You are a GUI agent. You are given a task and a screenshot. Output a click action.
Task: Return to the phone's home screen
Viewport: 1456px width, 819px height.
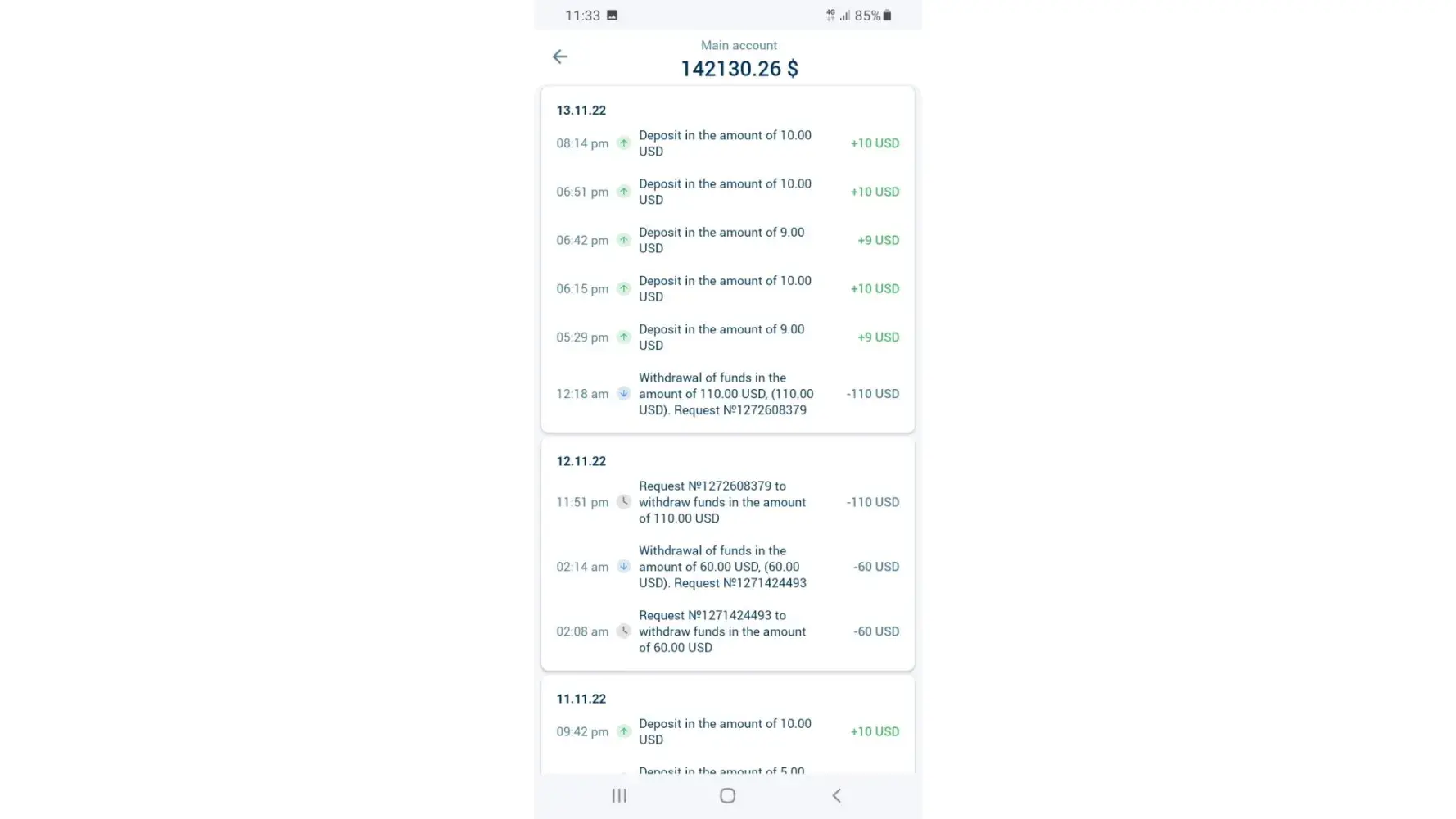click(x=727, y=795)
